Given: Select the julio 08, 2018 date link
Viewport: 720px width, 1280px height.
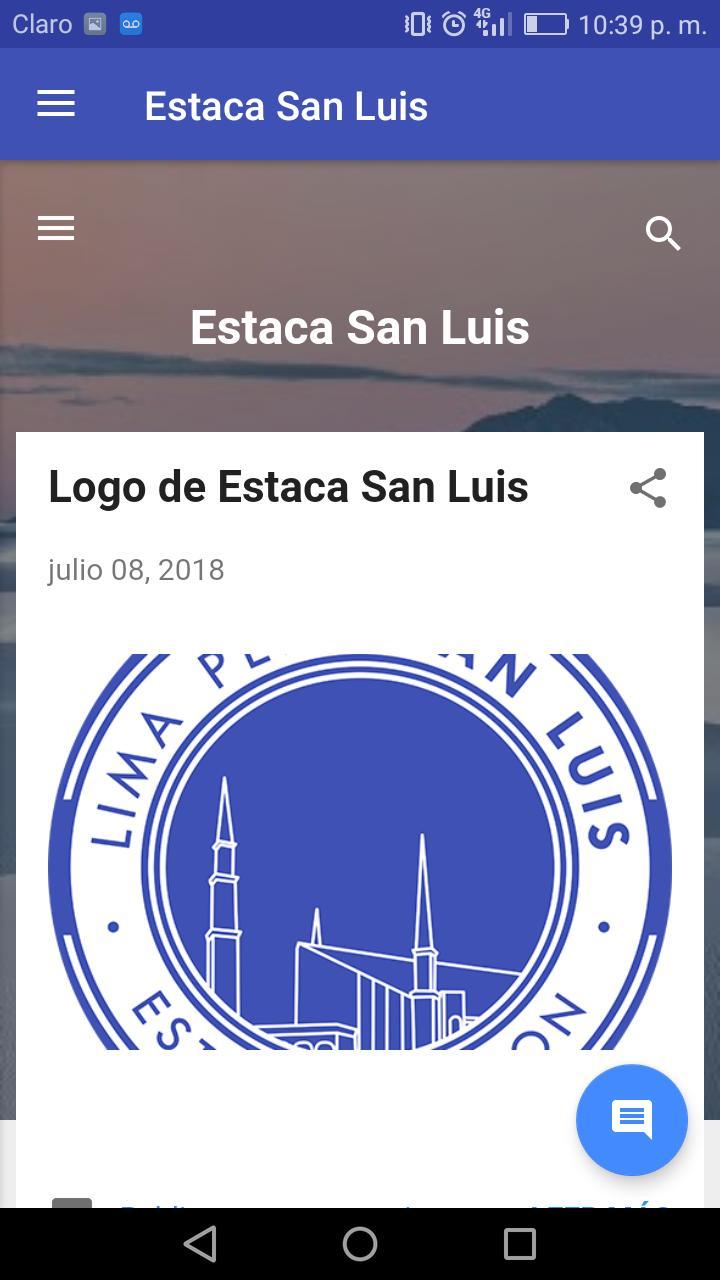Looking at the screenshot, I should pyautogui.click(x=135, y=569).
